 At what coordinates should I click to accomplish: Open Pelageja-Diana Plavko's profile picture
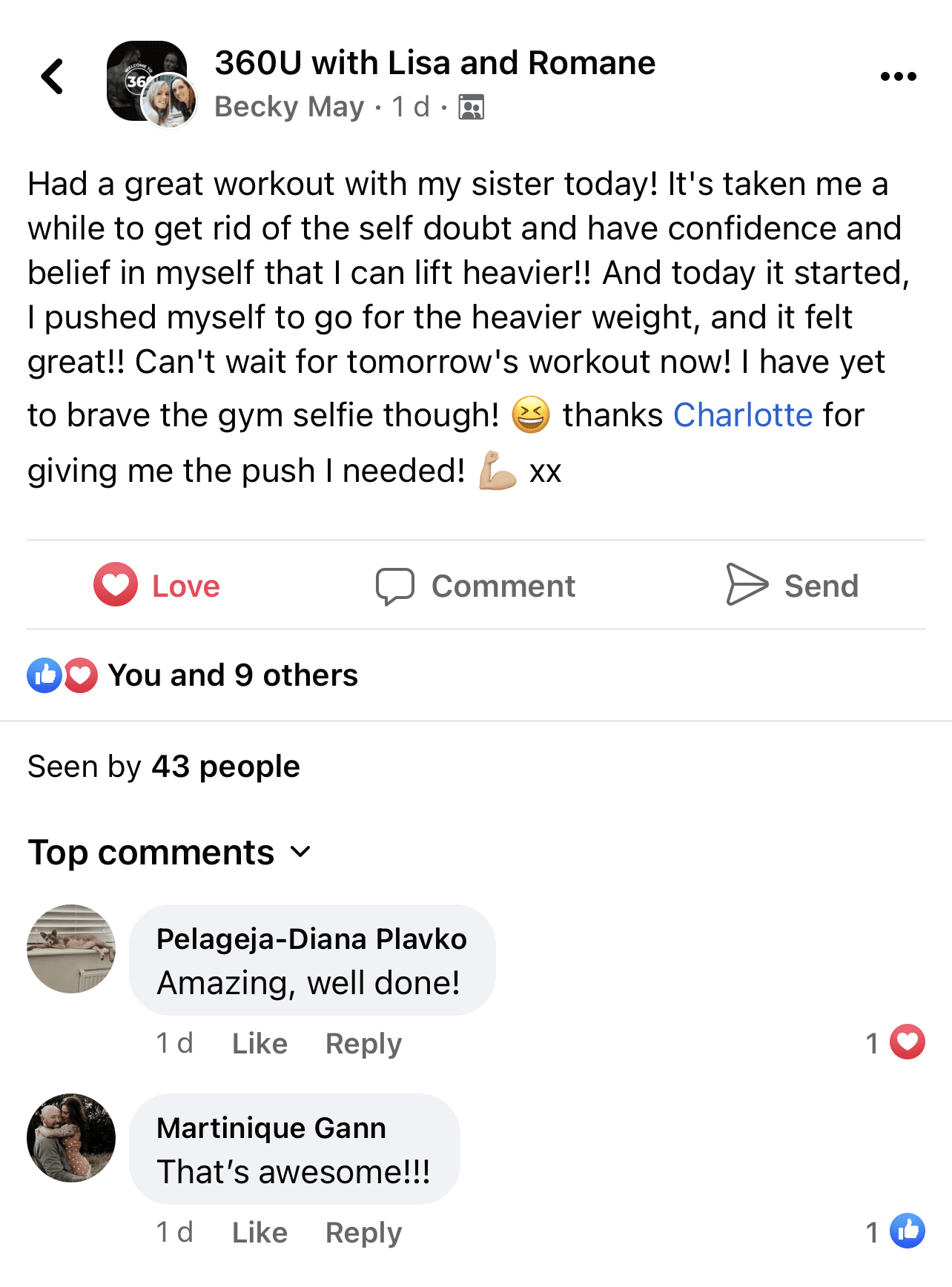(x=71, y=948)
